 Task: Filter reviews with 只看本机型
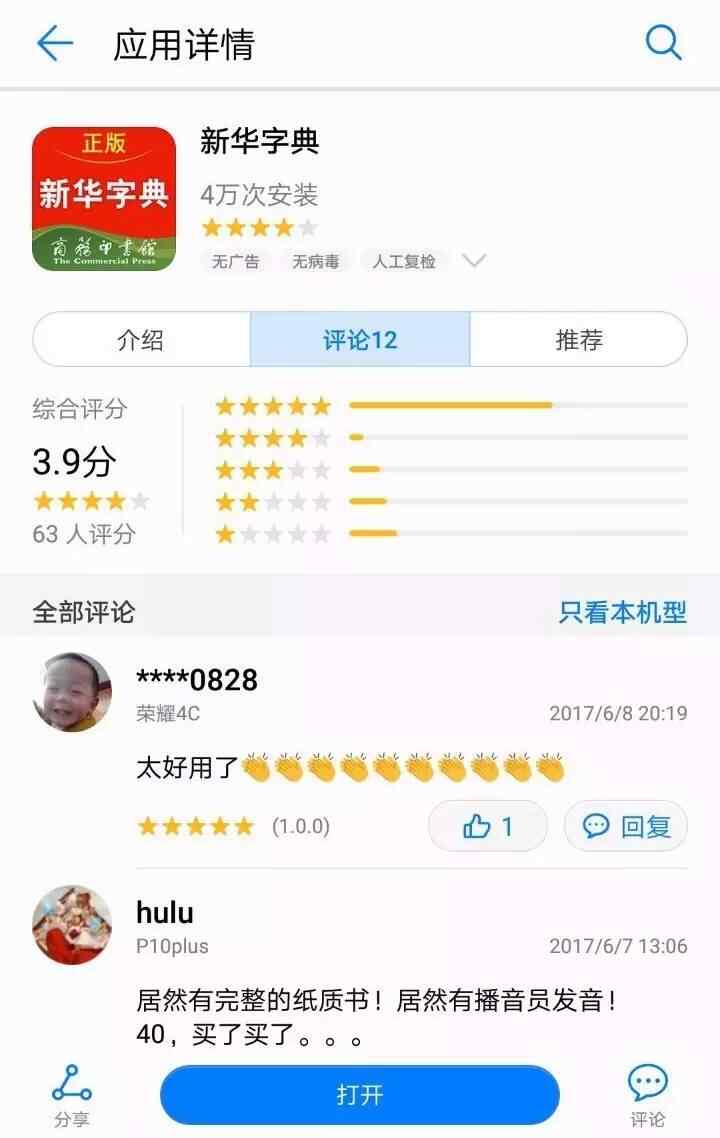(x=622, y=612)
